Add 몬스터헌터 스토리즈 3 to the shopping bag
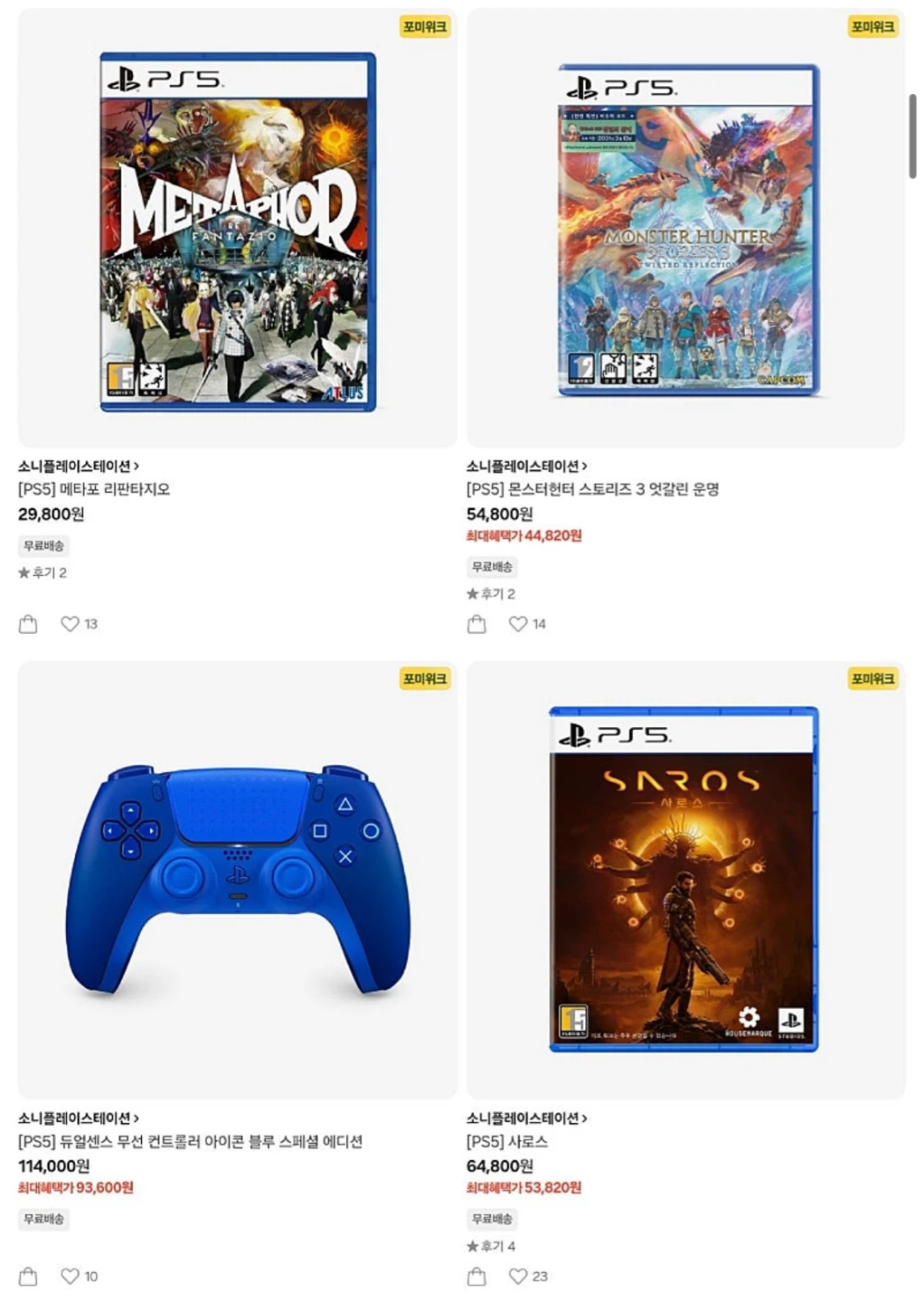This screenshot has width=924, height=1302. 476,624
